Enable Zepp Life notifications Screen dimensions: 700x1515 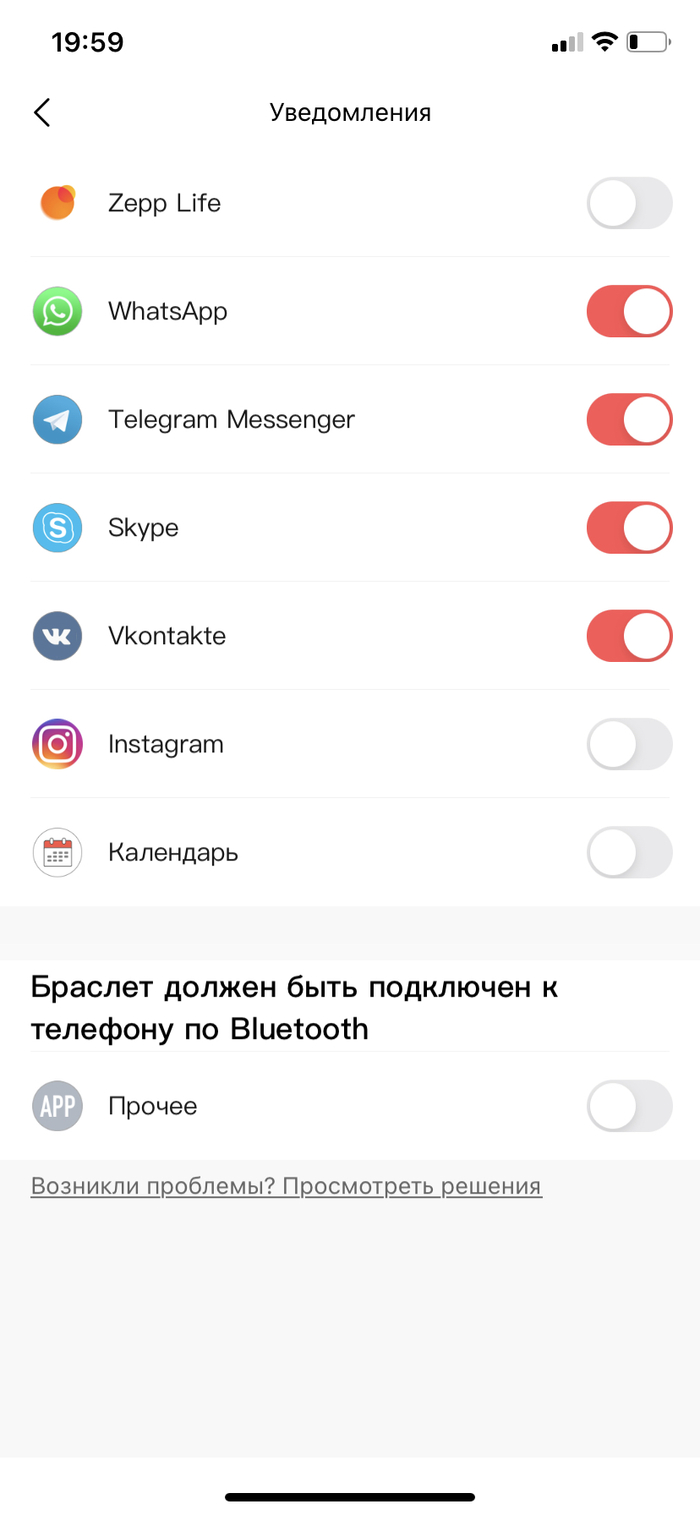(628, 203)
